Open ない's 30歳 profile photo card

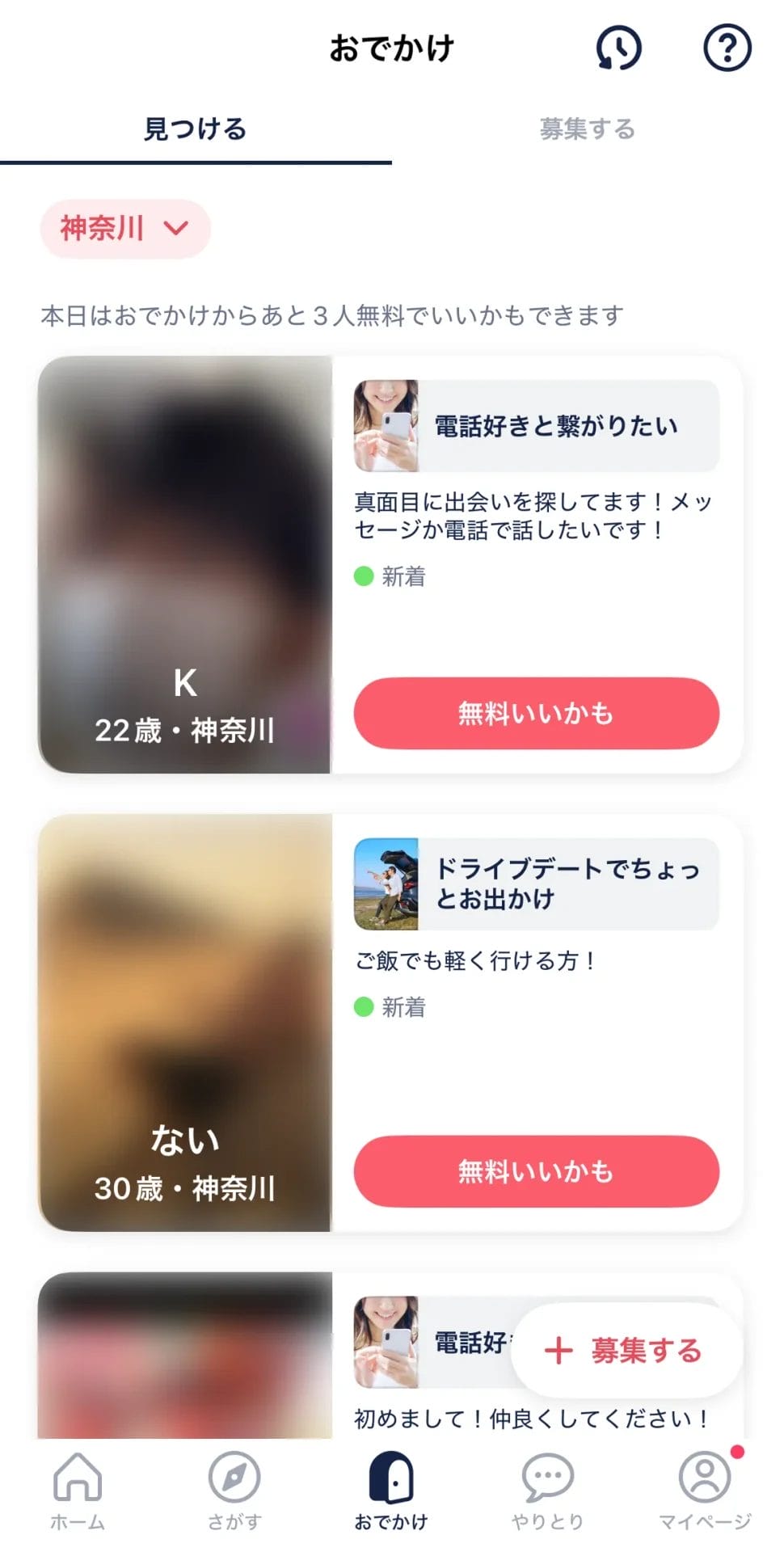[185, 1023]
